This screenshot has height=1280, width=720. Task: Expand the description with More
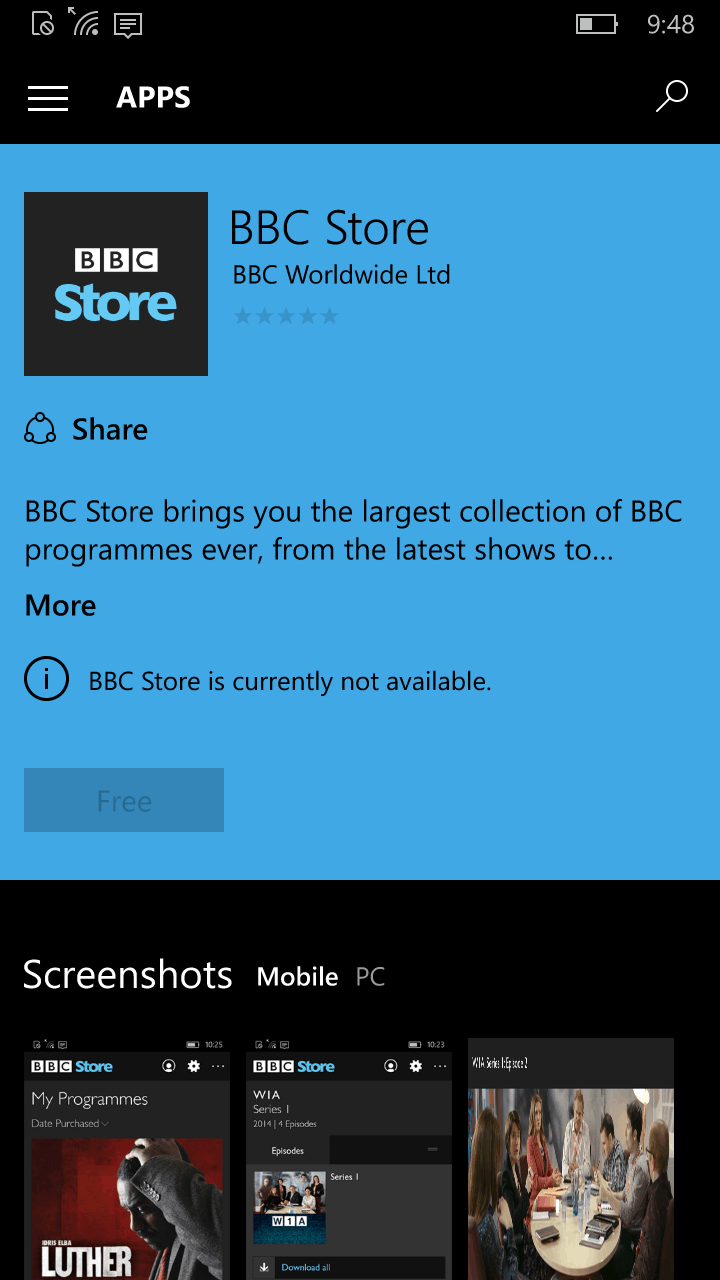(x=60, y=605)
